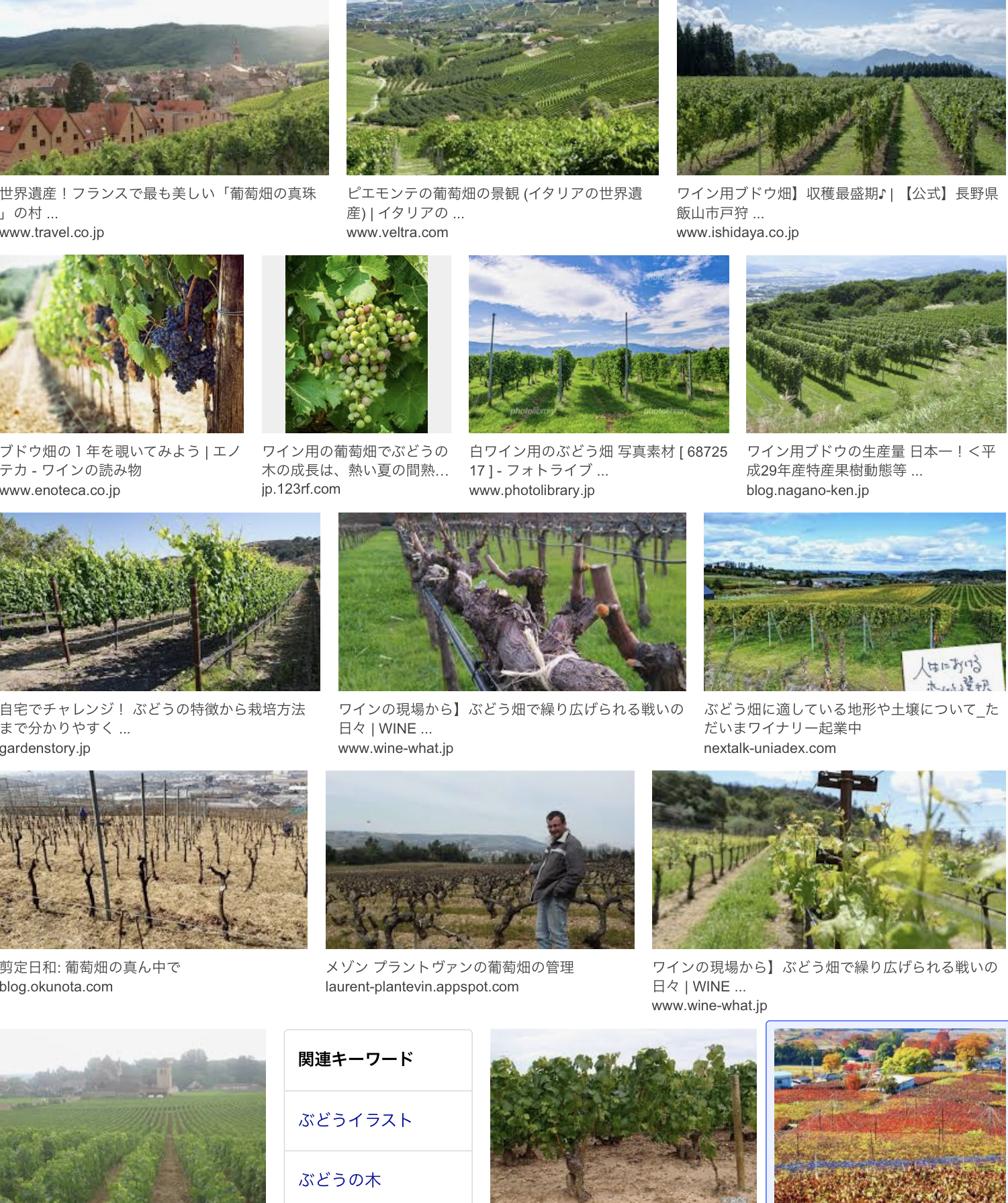The width and height of the screenshot is (1008, 1203).
Task: Open the purple grapes image from www.enoteca.co.jp
Action: coord(122,343)
